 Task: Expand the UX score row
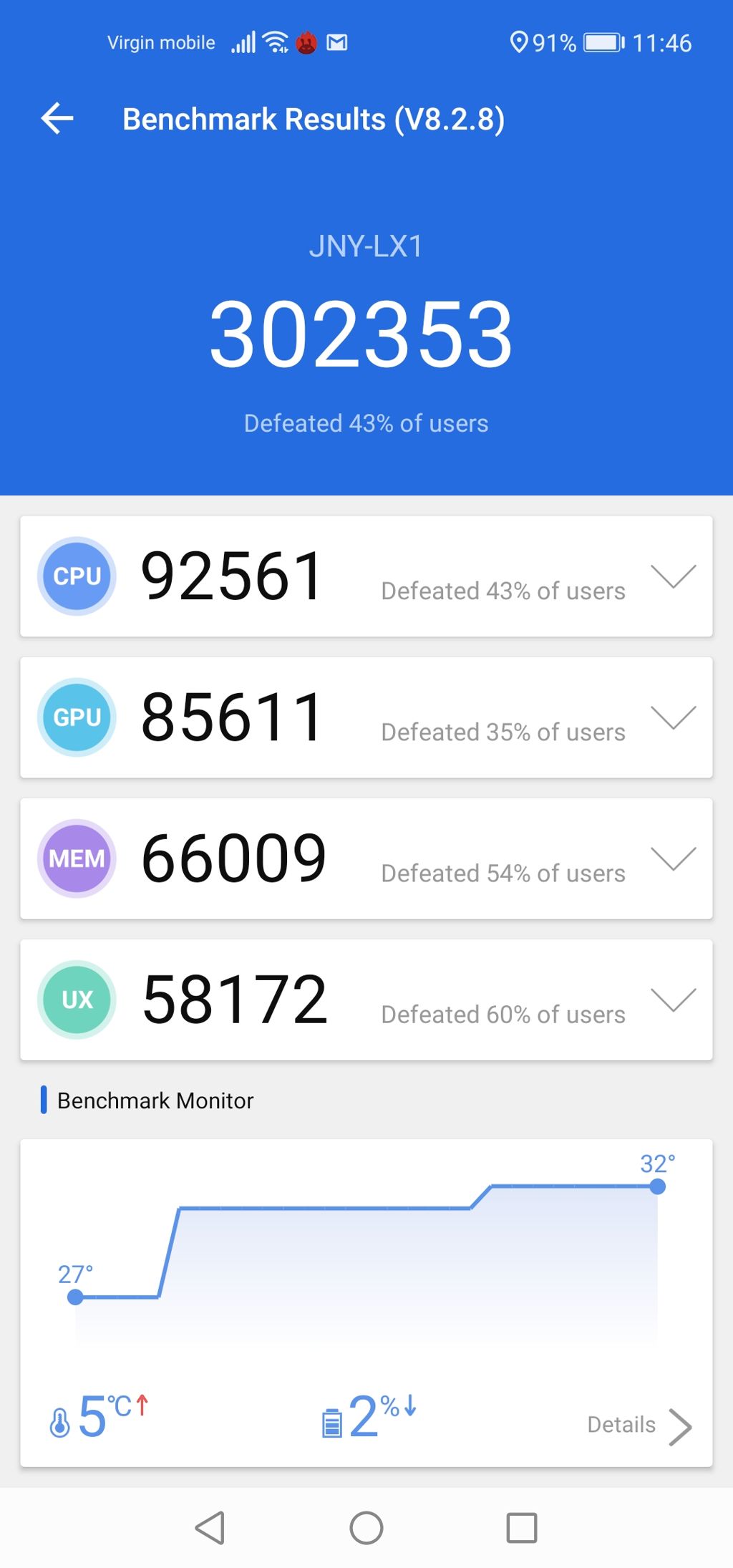click(x=673, y=1000)
